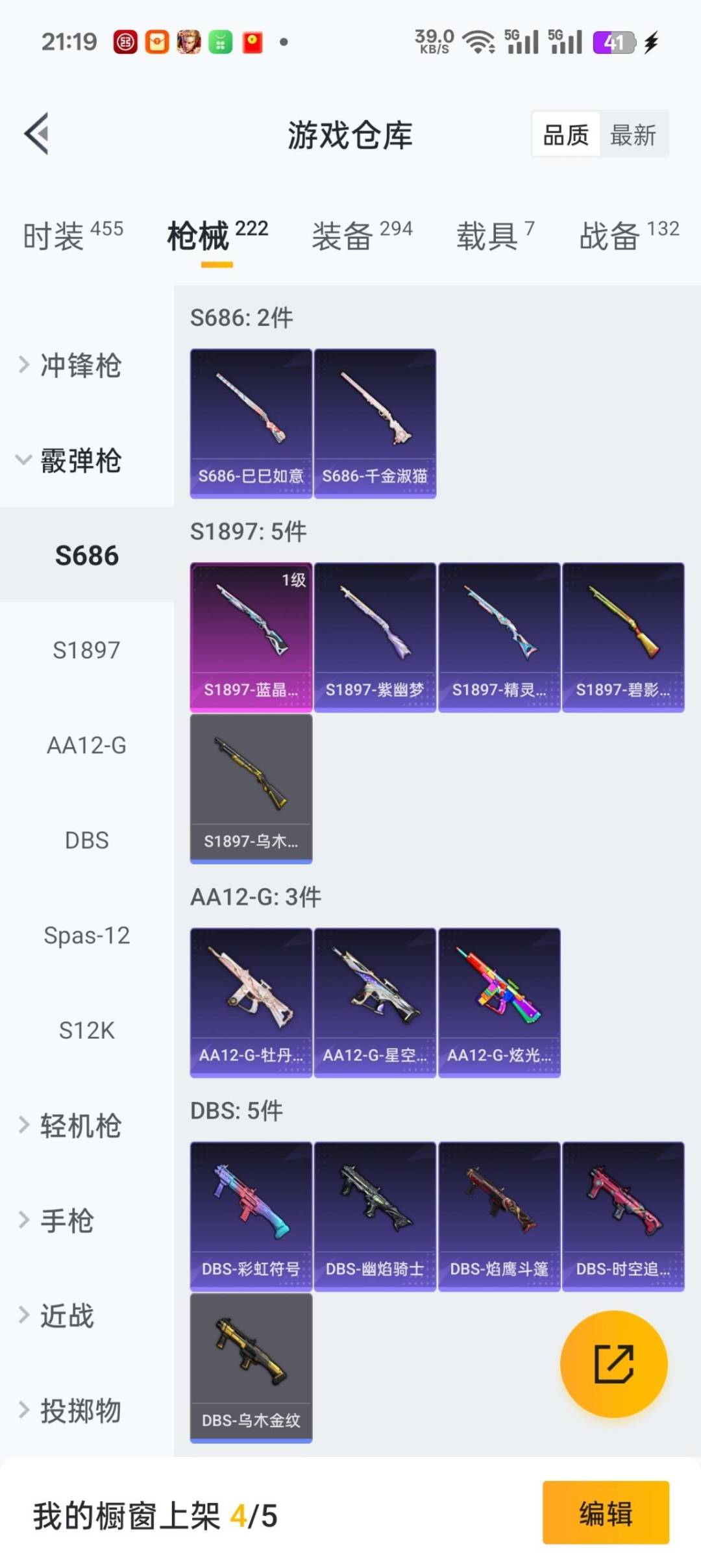Viewport: 701px width, 1568px height.
Task: Switch to the 时装 tab
Action: click(72, 235)
